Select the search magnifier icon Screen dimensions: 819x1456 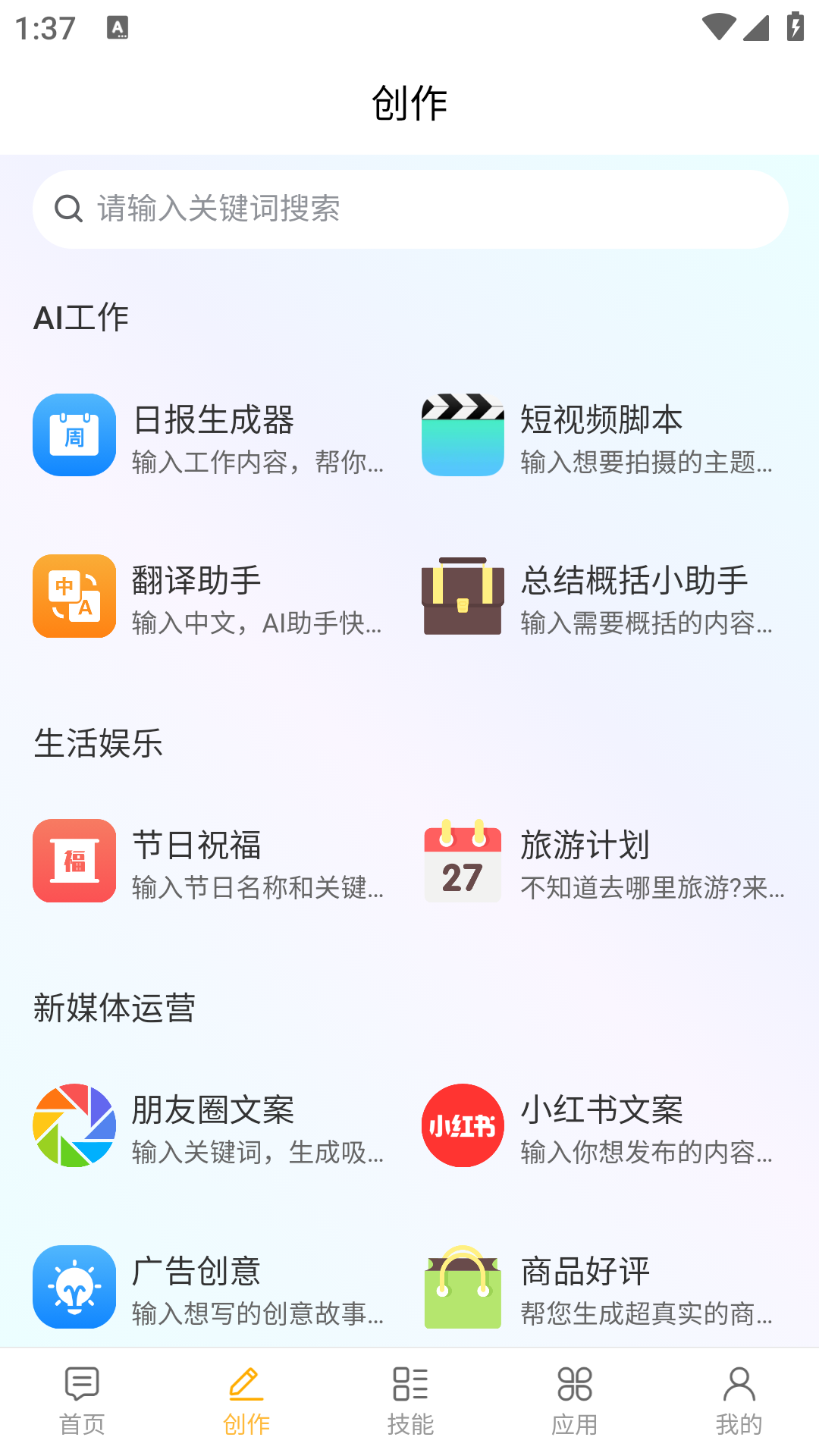tap(69, 209)
